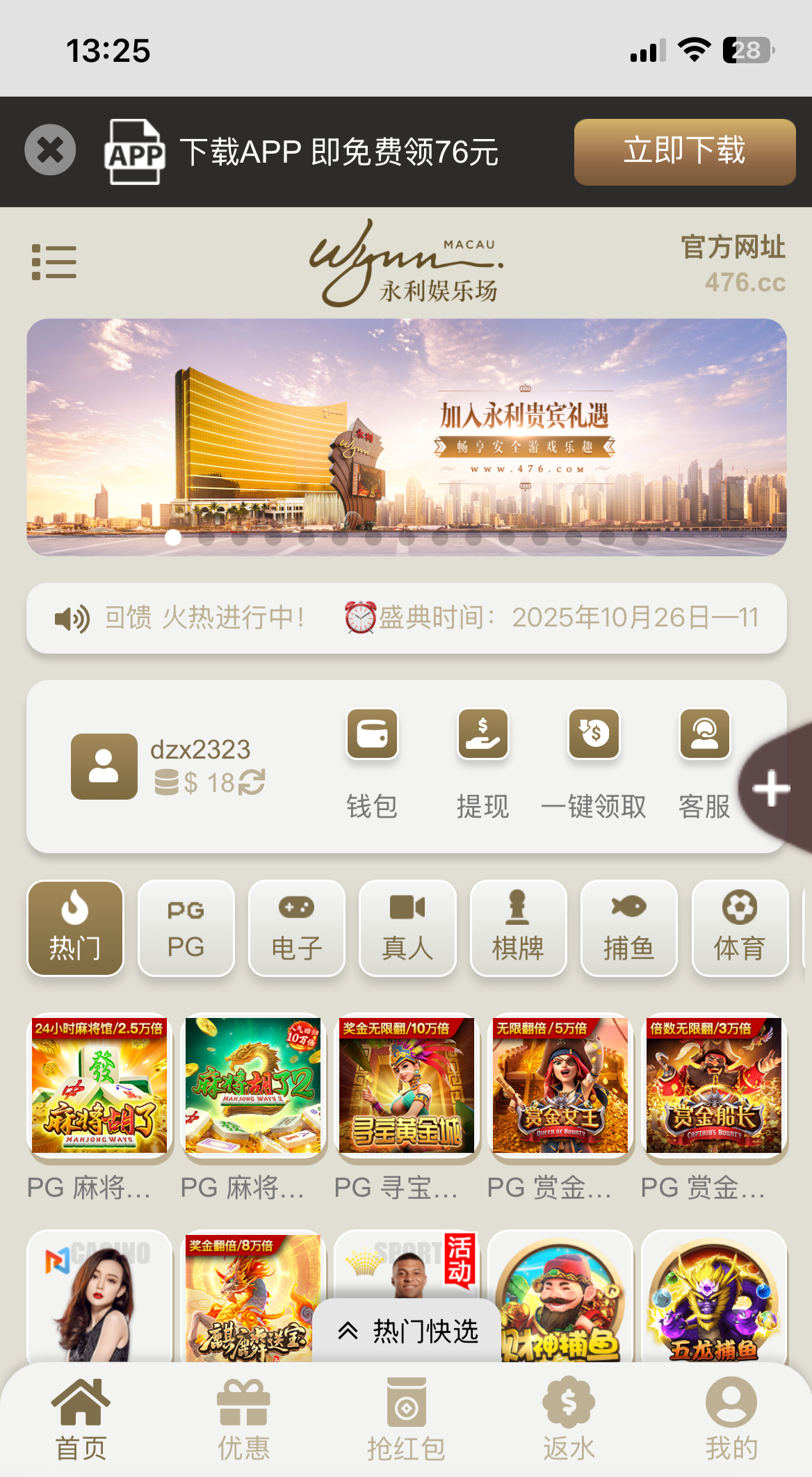The width and height of the screenshot is (812, 1477).
Task: Switch to 电子 games category
Action: pyautogui.click(x=297, y=928)
